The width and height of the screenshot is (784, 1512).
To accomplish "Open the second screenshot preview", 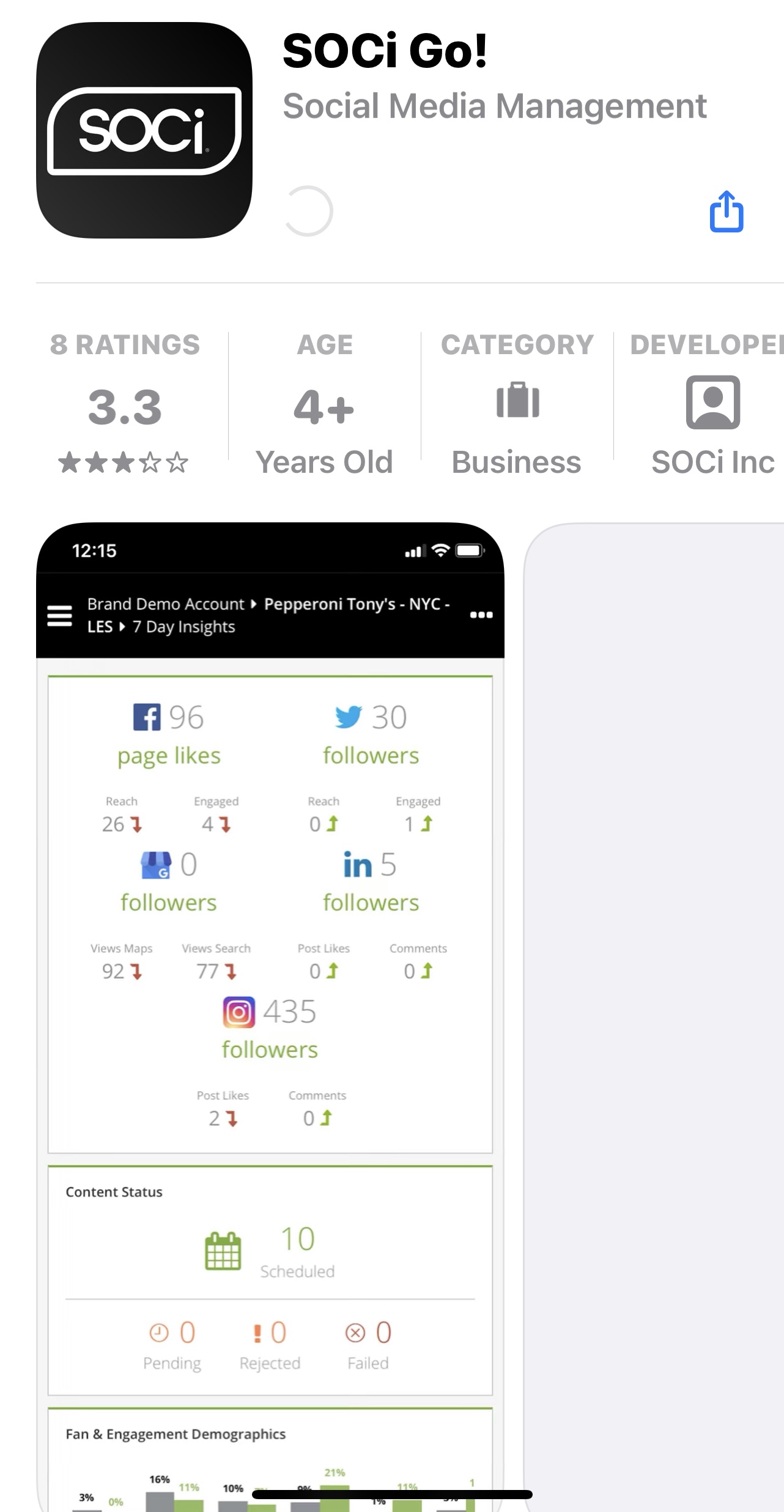I will [654, 979].
